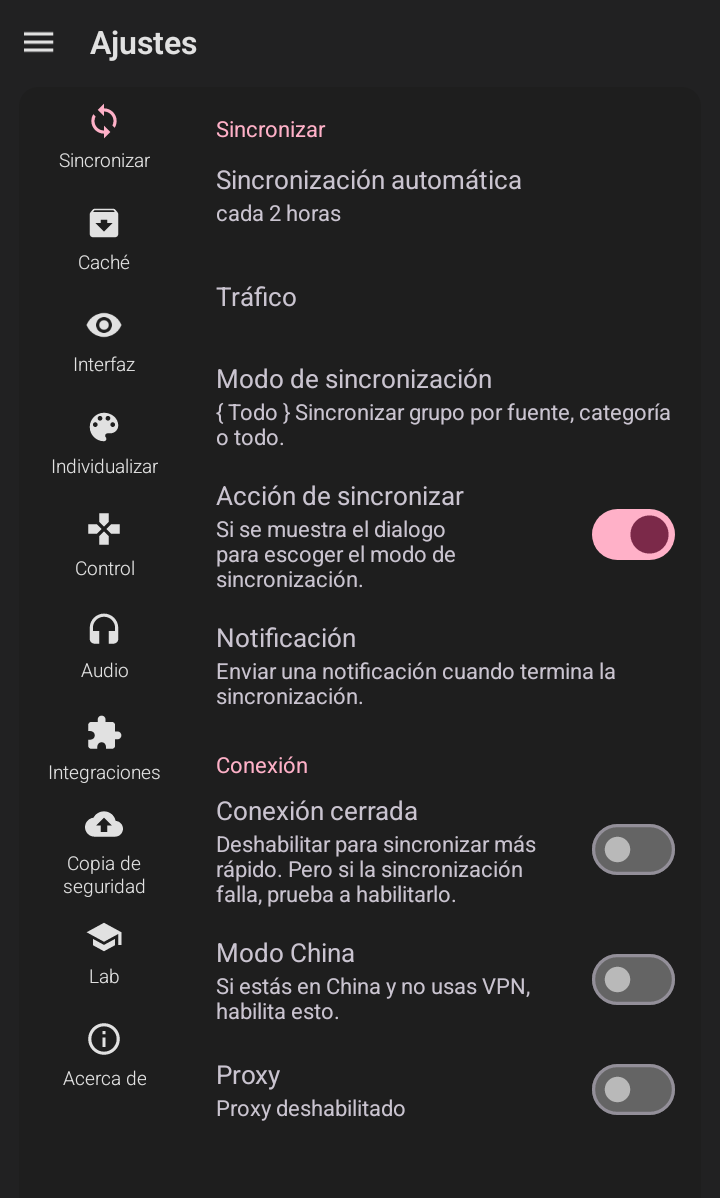Open Copia de seguridad section
Image resolution: width=720 pixels, height=1198 pixels.
[x=104, y=850]
